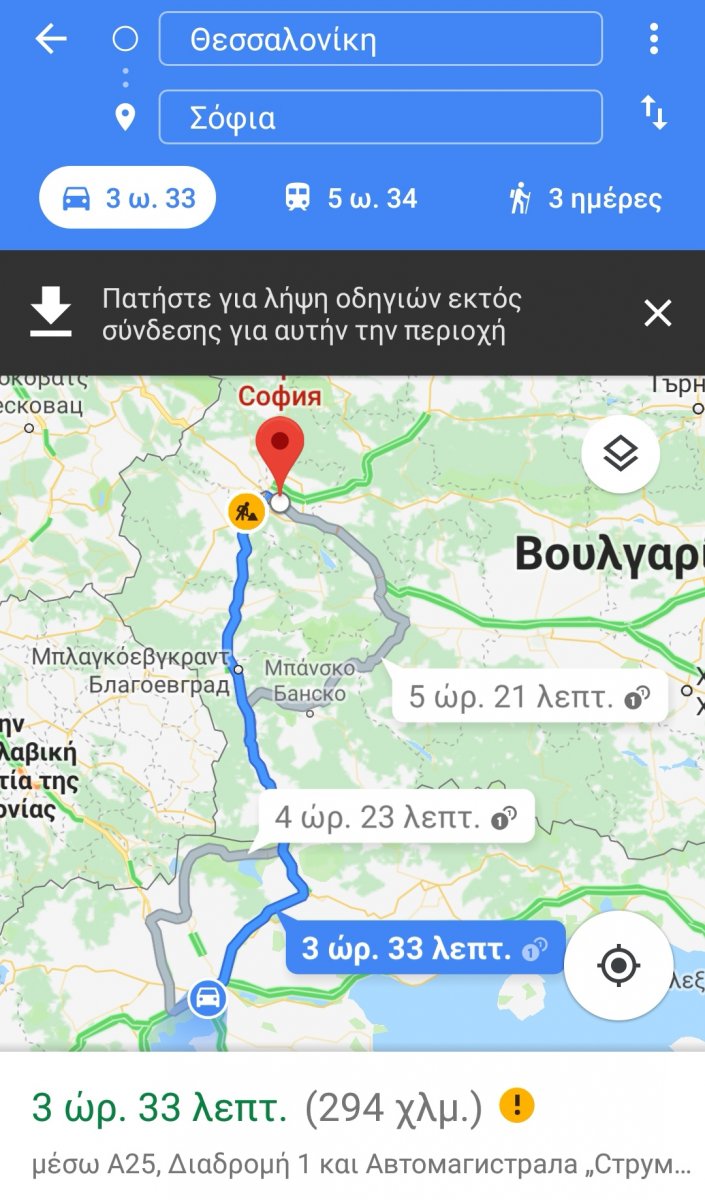The width and height of the screenshot is (705, 1200).
Task: Center map on my location
Action: point(618,965)
